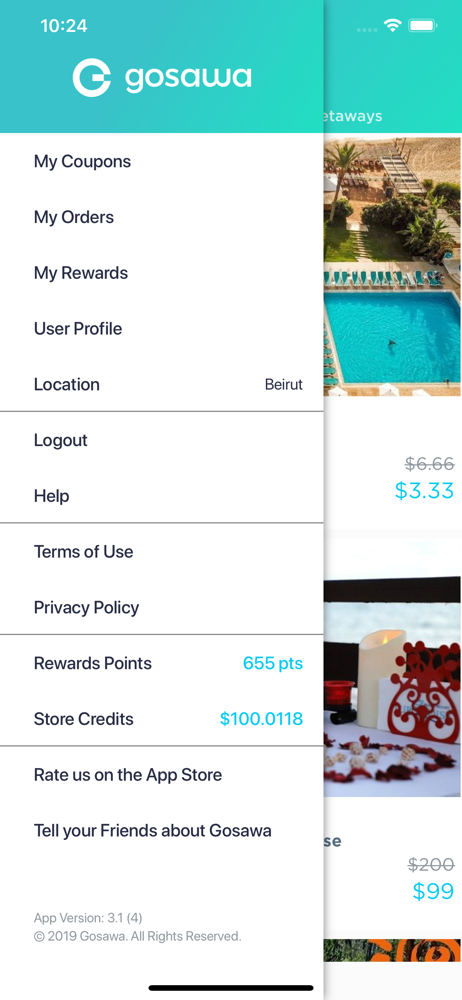Change the Location from Beirut
Viewport: 462px width, 1000px height.
click(161, 385)
